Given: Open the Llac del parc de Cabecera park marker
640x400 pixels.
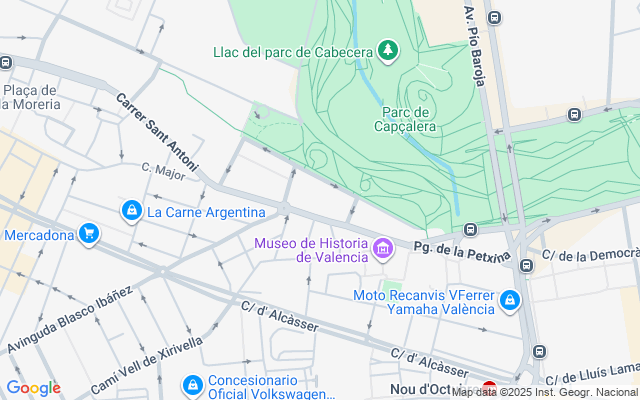Looking at the screenshot, I should tap(387, 50).
